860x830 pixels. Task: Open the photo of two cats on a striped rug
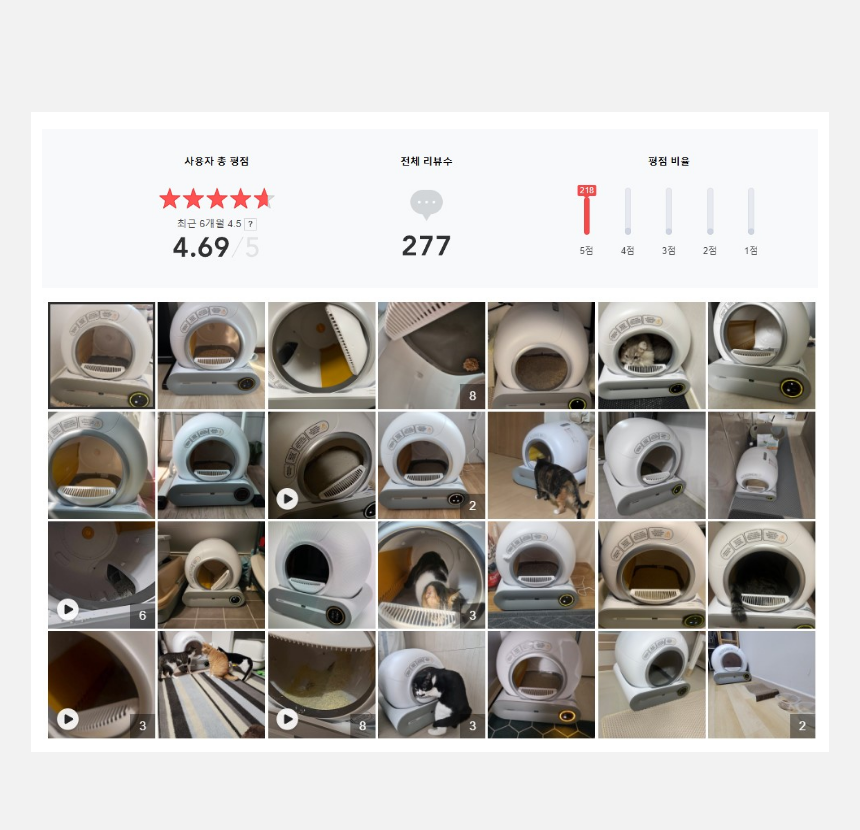pos(211,685)
